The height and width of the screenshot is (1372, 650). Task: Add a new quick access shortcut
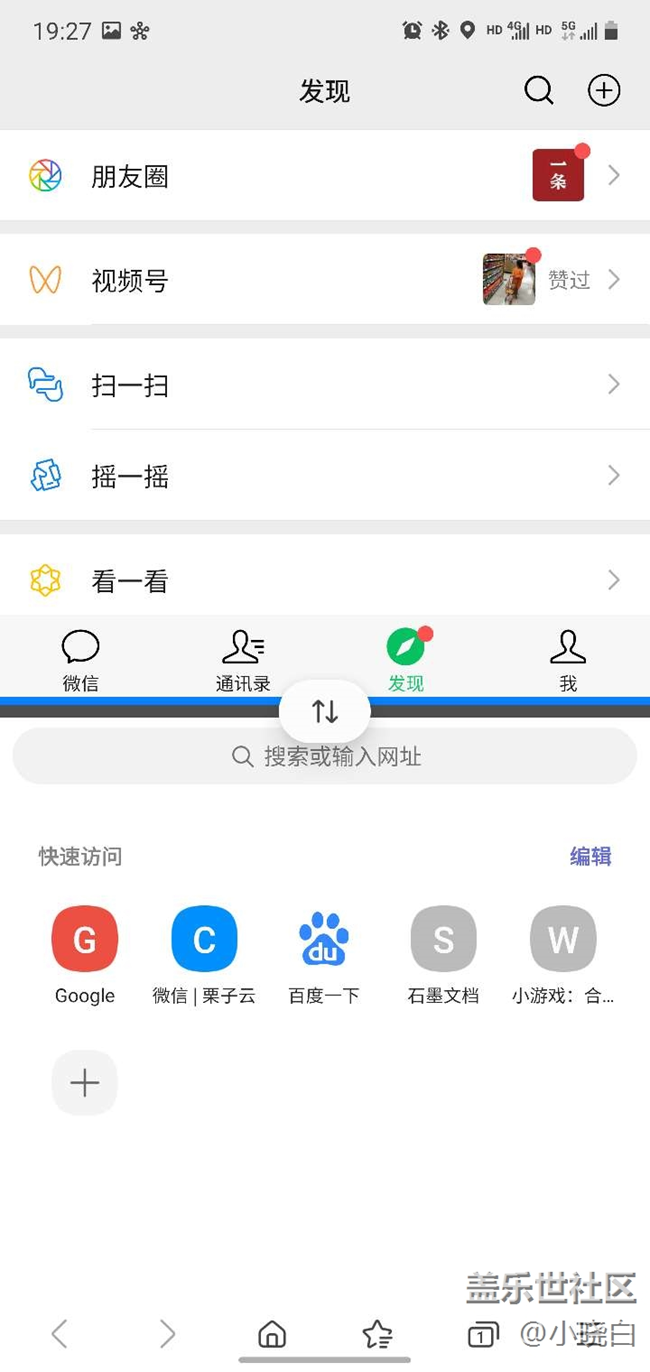click(85, 1083)
